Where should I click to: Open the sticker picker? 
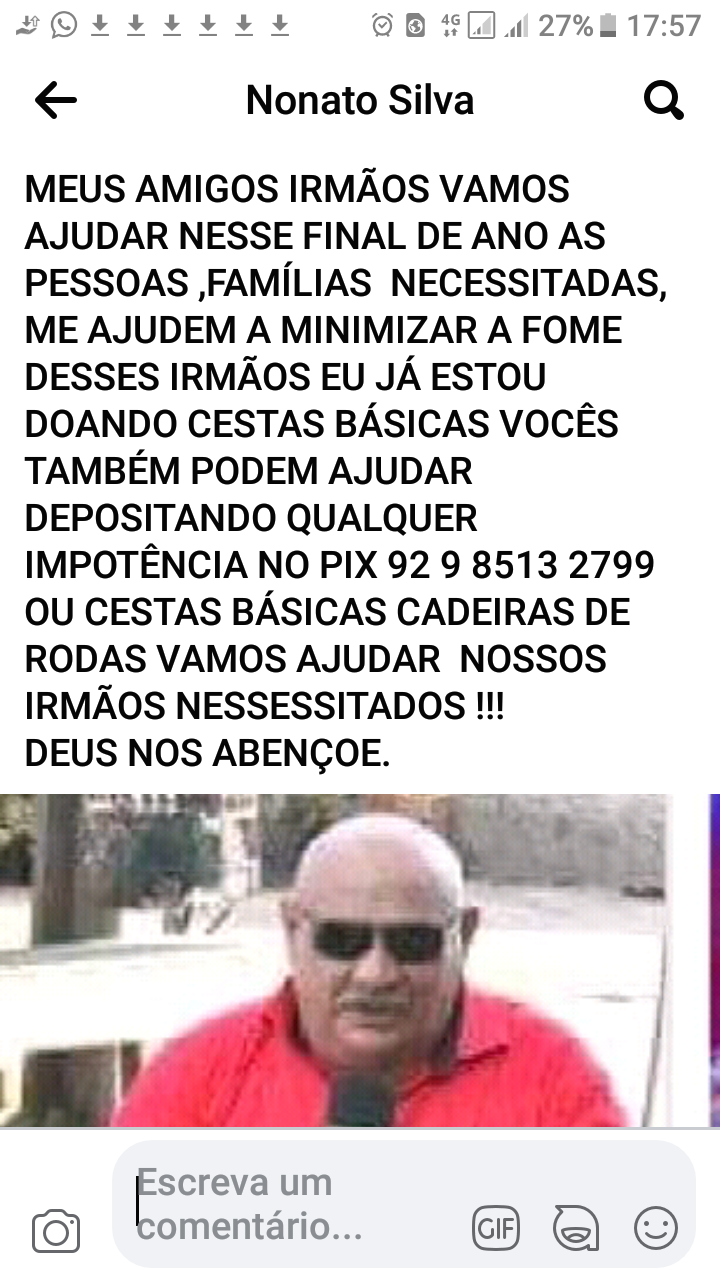(576, 1228)
